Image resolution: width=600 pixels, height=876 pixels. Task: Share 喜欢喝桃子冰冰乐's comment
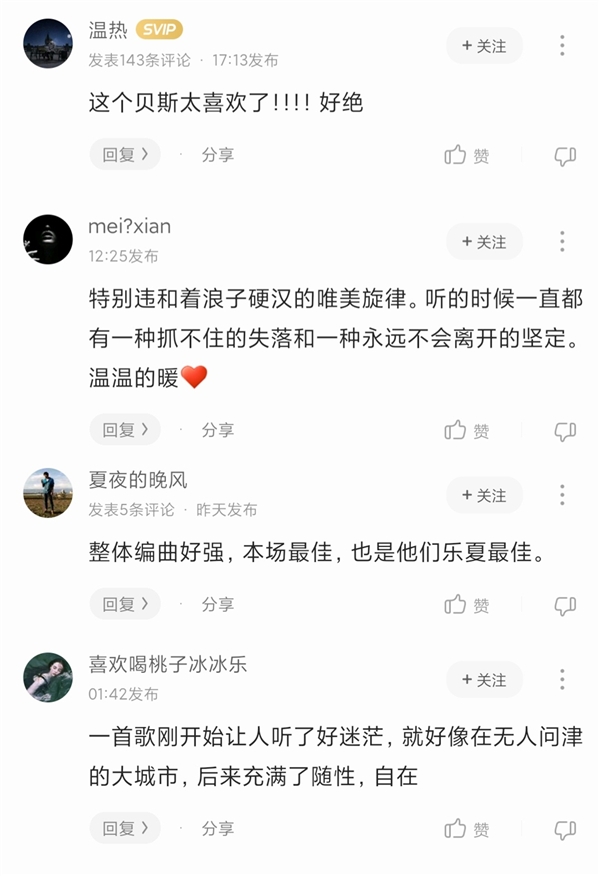[x=218, y=829]
